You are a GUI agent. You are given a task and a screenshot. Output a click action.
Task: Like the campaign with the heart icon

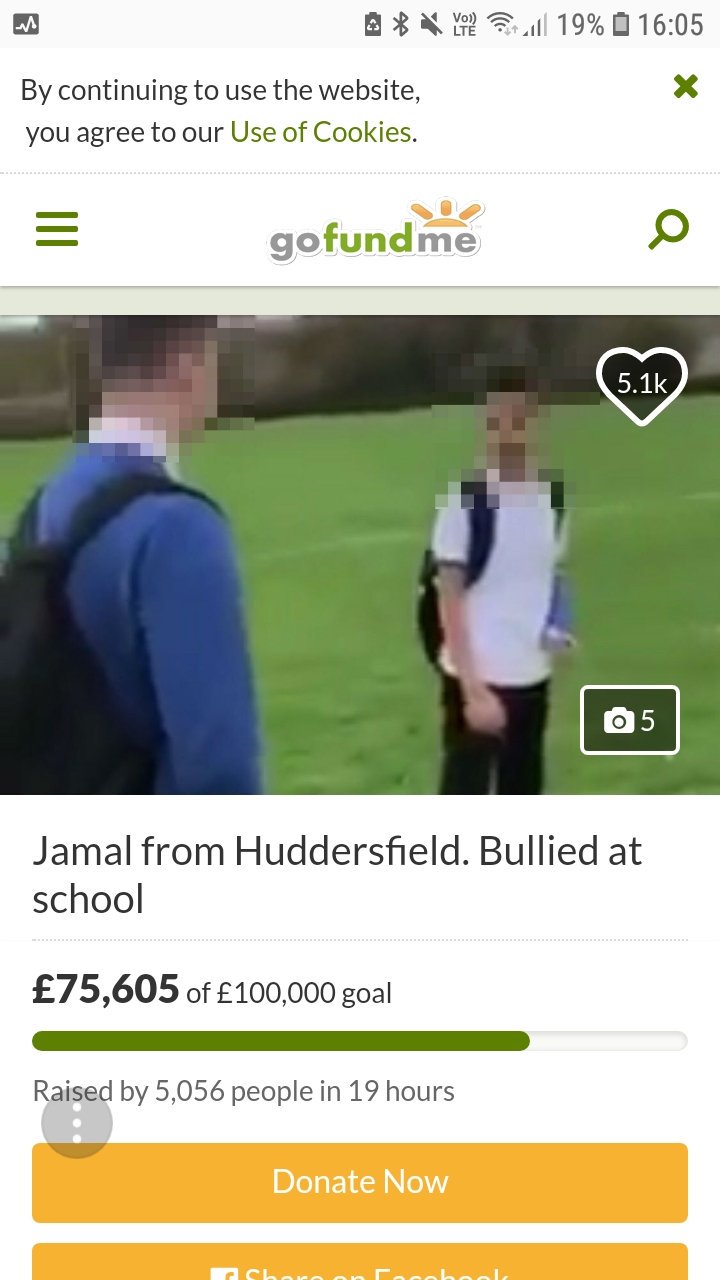point(641,384)
